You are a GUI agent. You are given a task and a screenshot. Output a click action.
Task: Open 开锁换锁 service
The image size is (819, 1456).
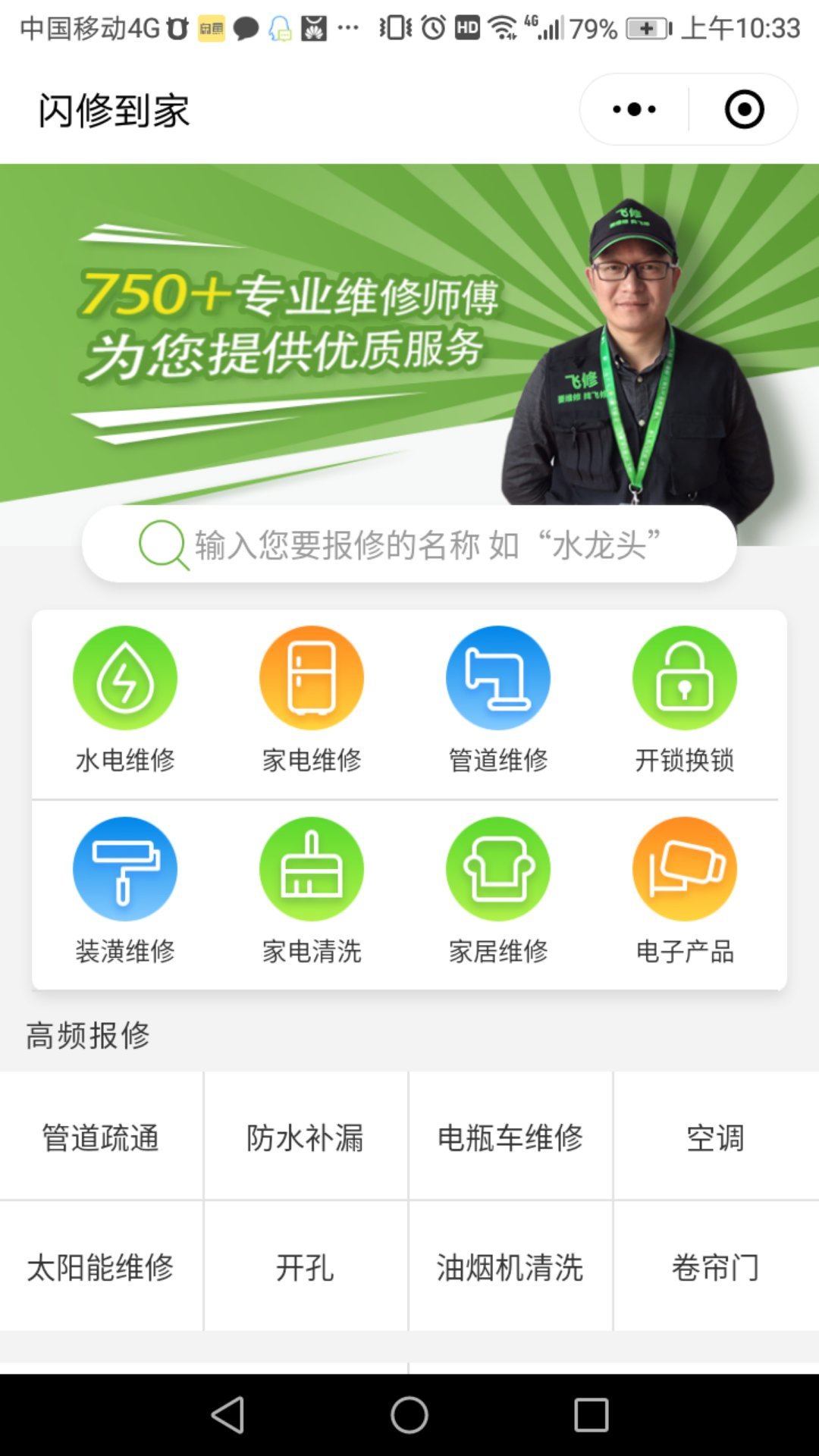pyautogui.click(x=685, y=698)
